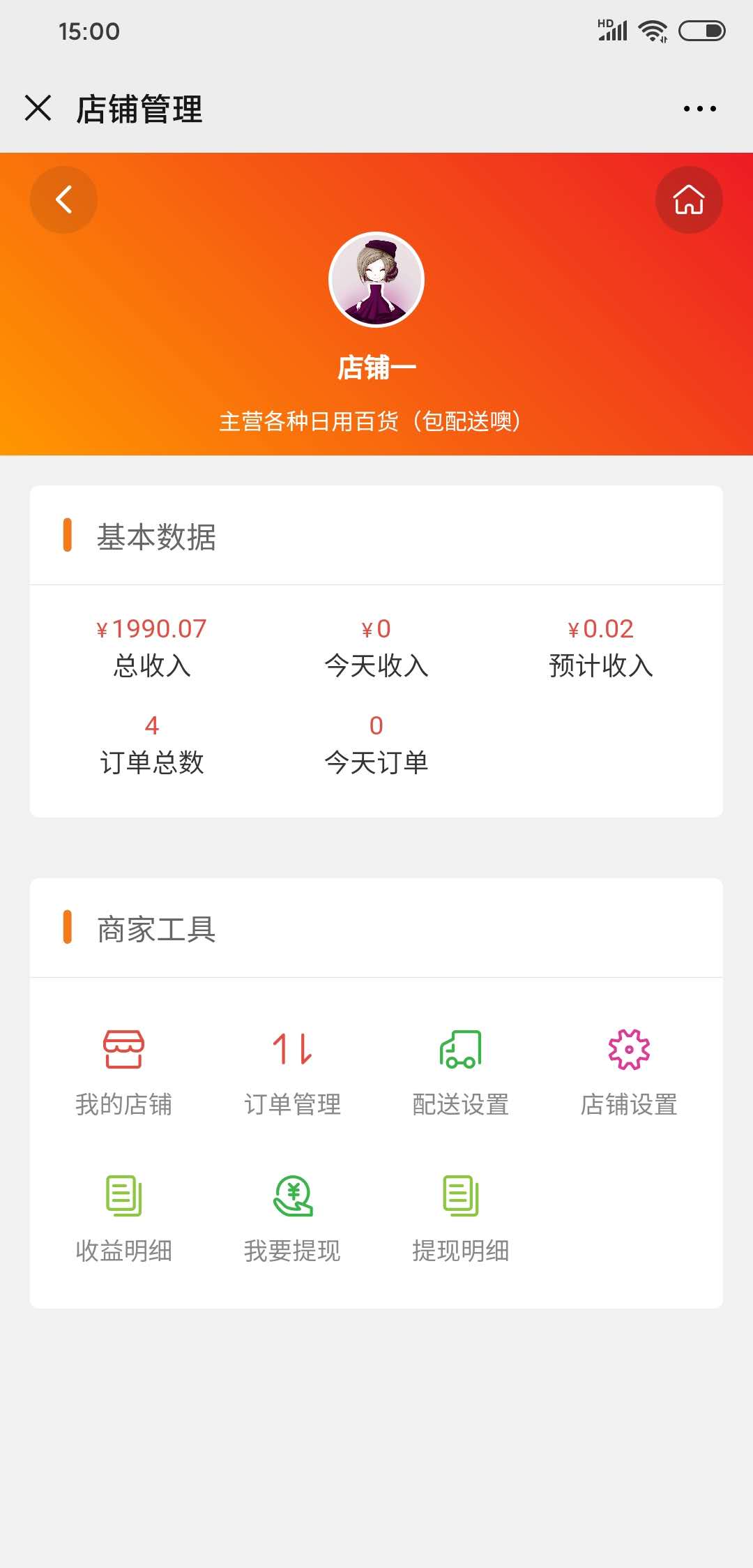The height and width of the screenshot is (1568, 753).
Task: Open the three-dot overflow menu
Action: pos(699,109)
